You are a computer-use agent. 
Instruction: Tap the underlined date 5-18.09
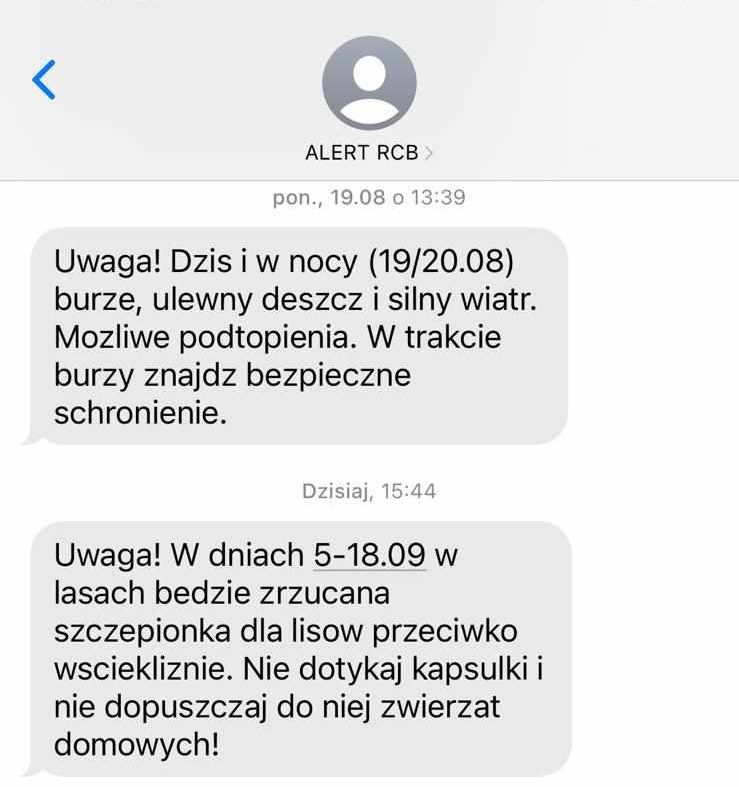pyautogui.click(x=370, y=554)
